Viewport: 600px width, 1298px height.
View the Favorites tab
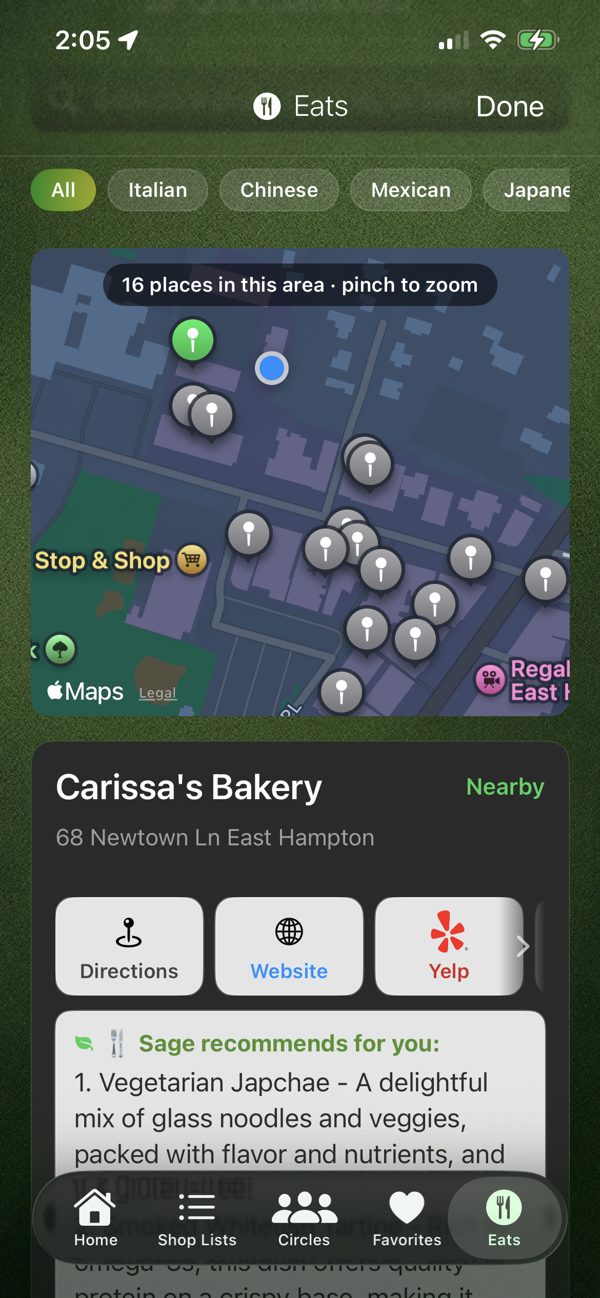click(407, 1218)
